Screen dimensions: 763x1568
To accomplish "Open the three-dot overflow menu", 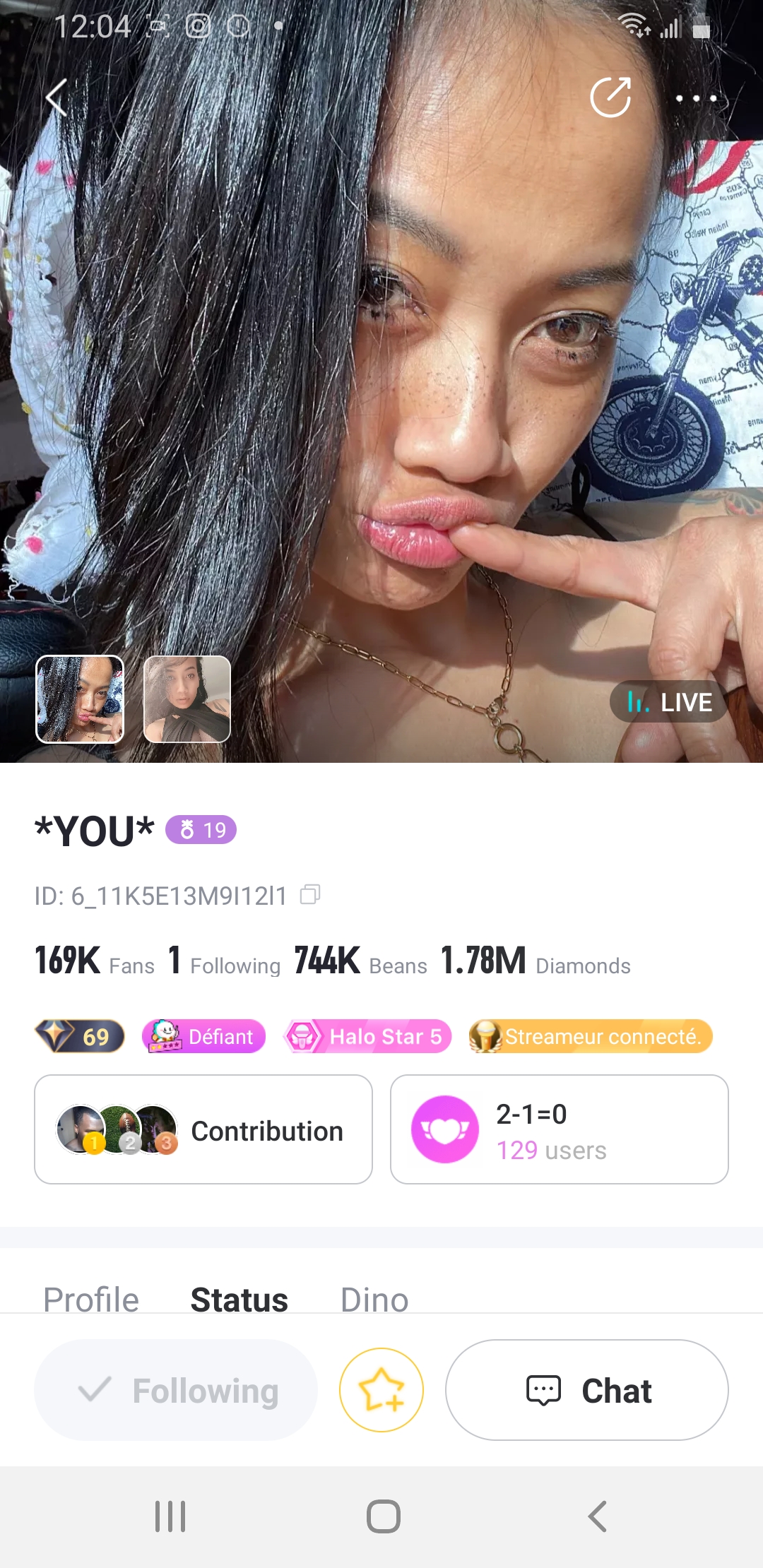I will 696,98.
